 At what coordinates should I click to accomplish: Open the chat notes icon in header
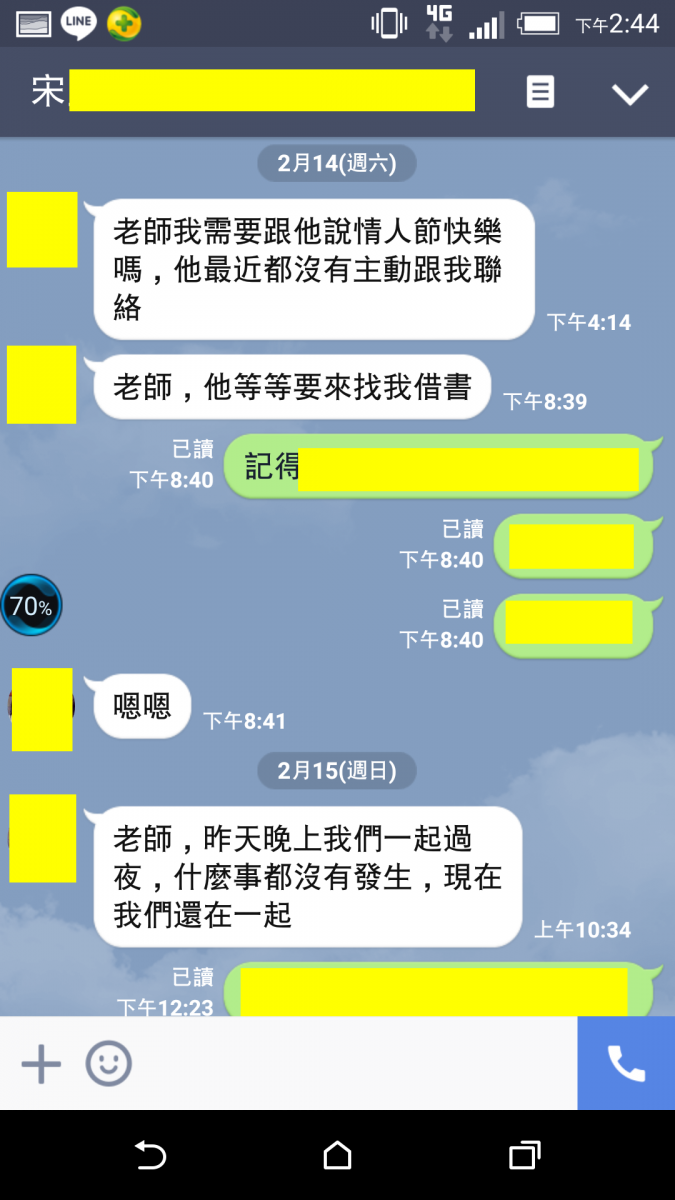[x=540, y=92]
